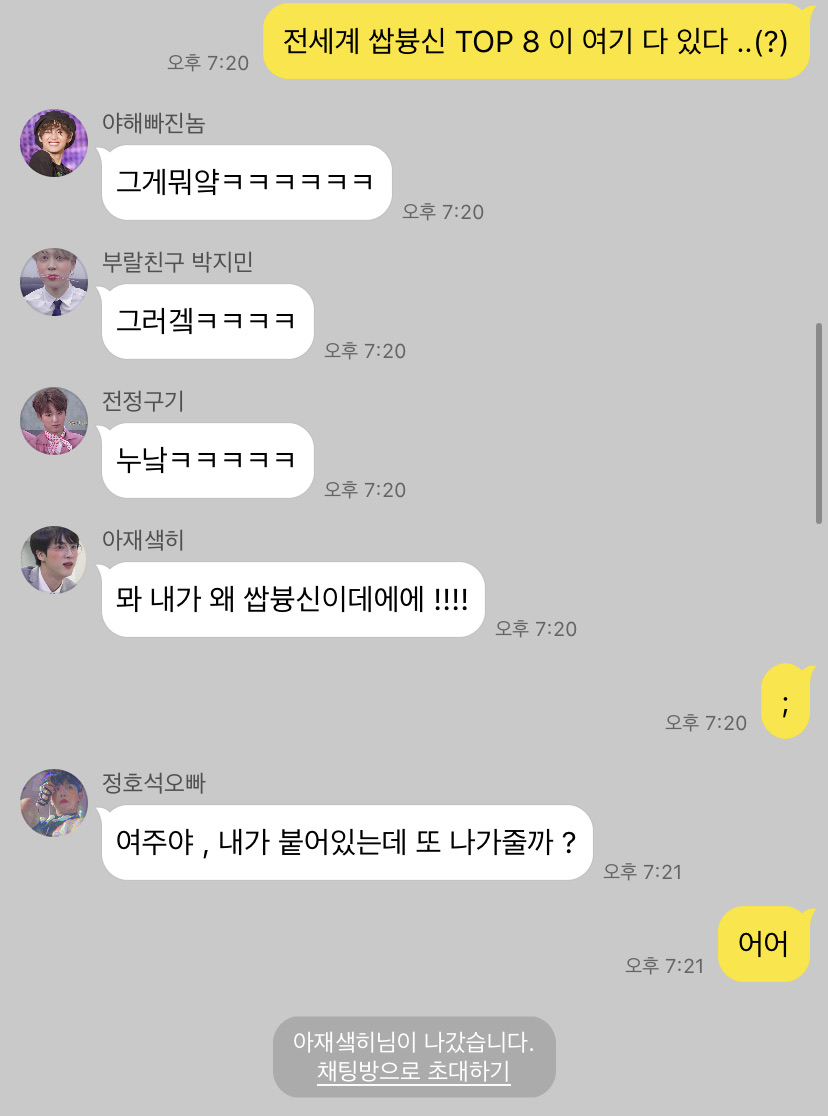View 부랄친구 박지민's profile photo
Screen dimensions: 828x1116
(54, 282)
